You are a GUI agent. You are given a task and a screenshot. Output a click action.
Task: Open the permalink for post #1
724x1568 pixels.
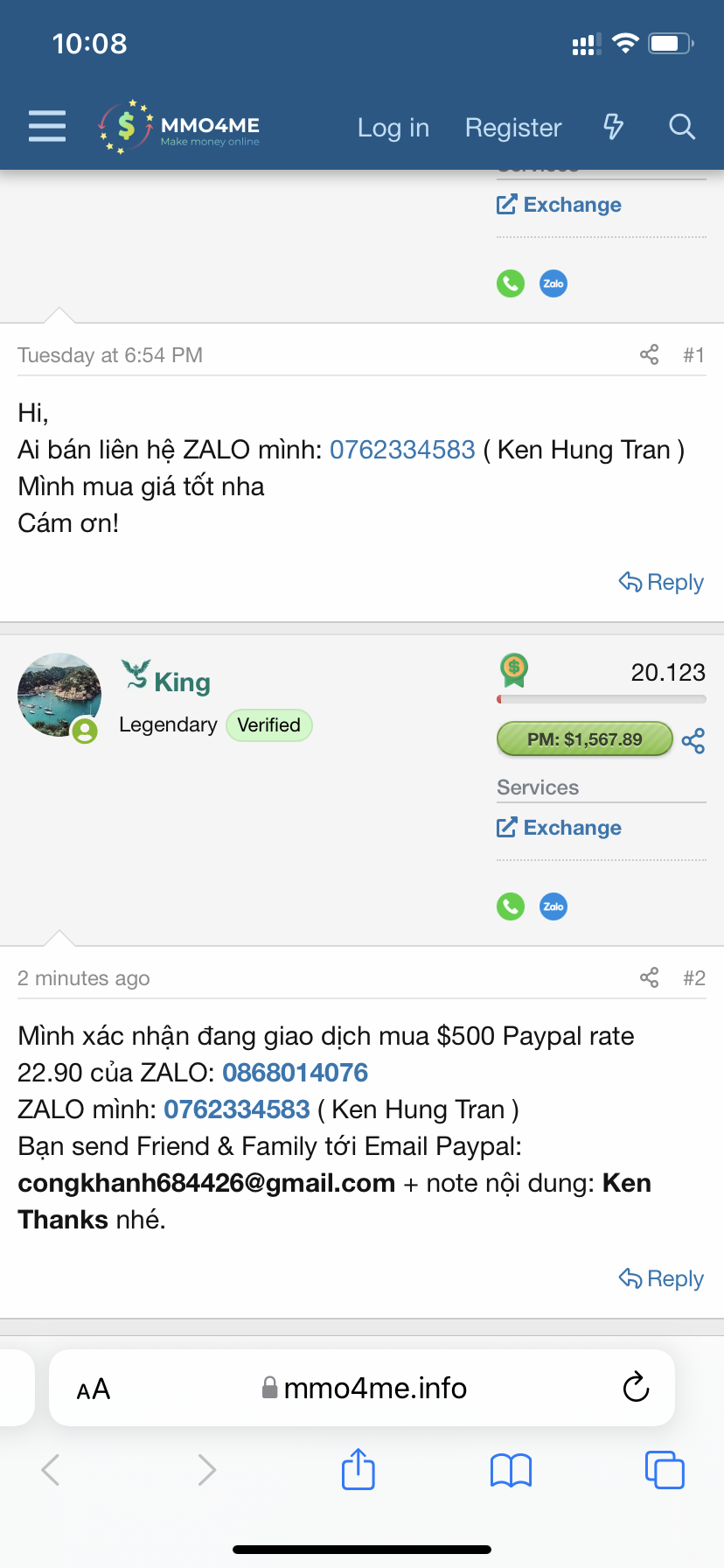pyautogui.click(x=693, y=354)
